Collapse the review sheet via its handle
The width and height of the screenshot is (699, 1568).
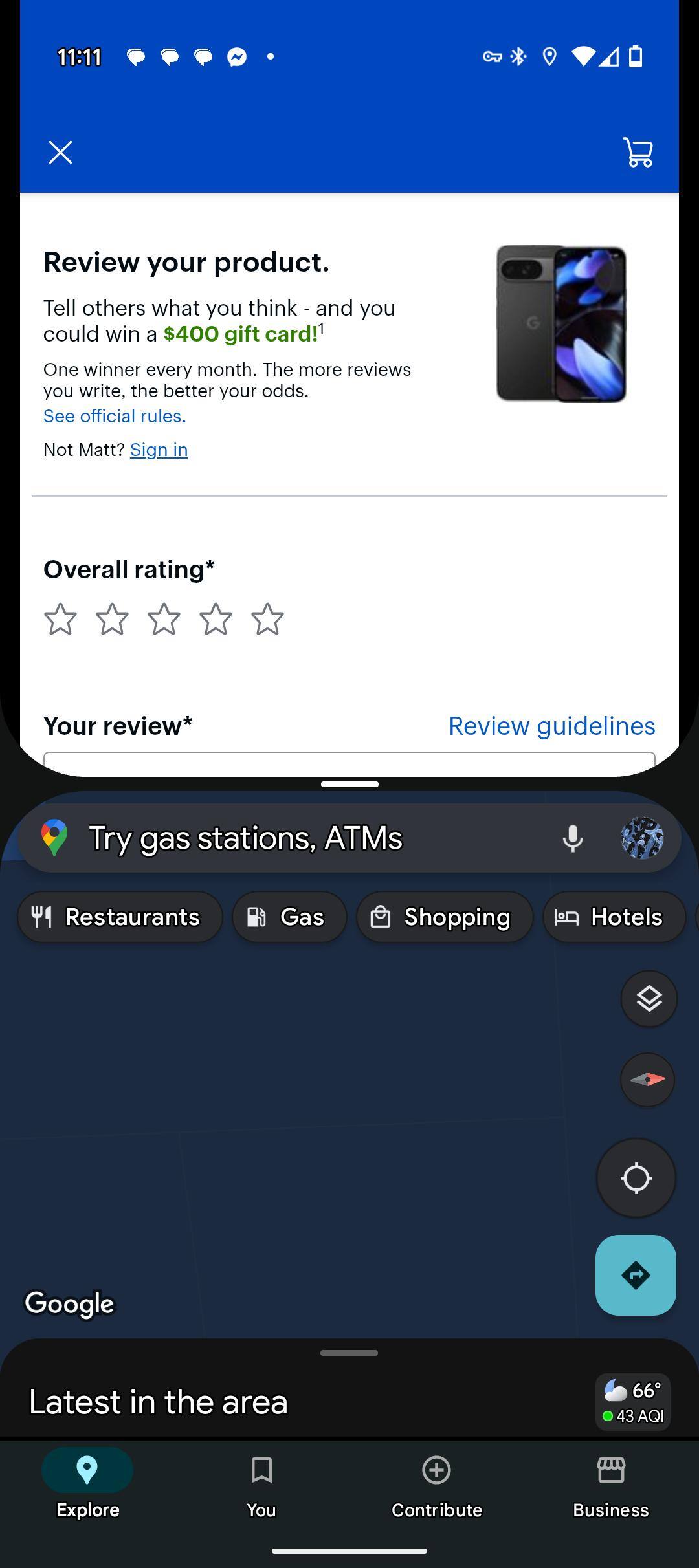pos(349,785)
